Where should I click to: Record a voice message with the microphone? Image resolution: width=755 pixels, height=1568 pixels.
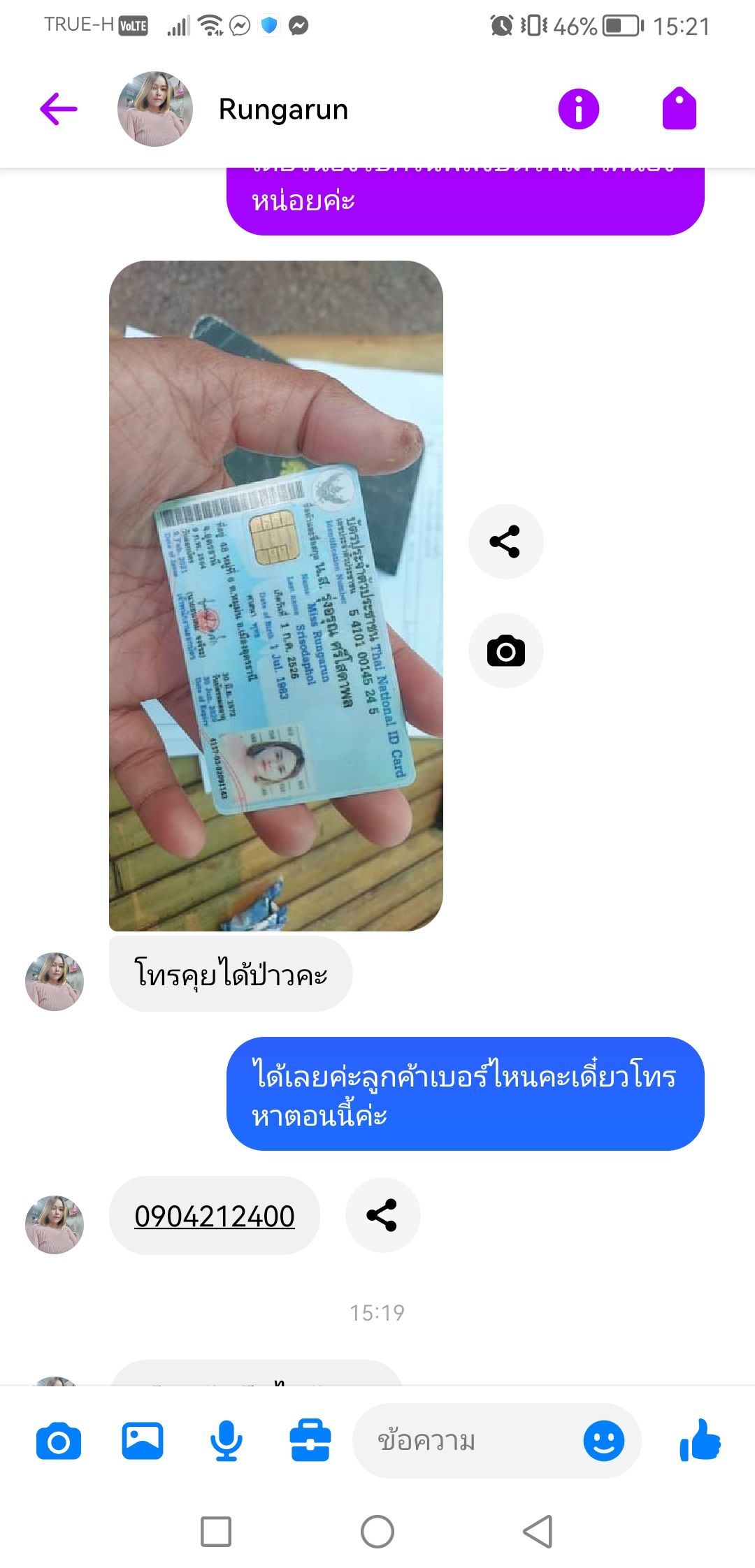(226, 1442)
